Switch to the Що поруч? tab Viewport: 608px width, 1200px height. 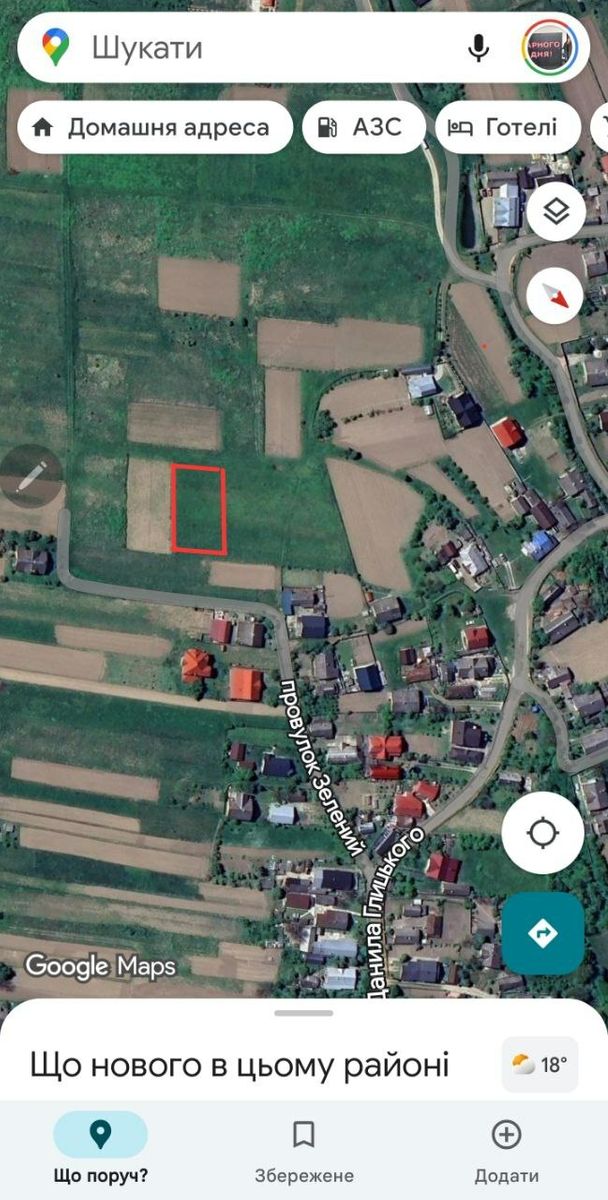[100, 1150]
